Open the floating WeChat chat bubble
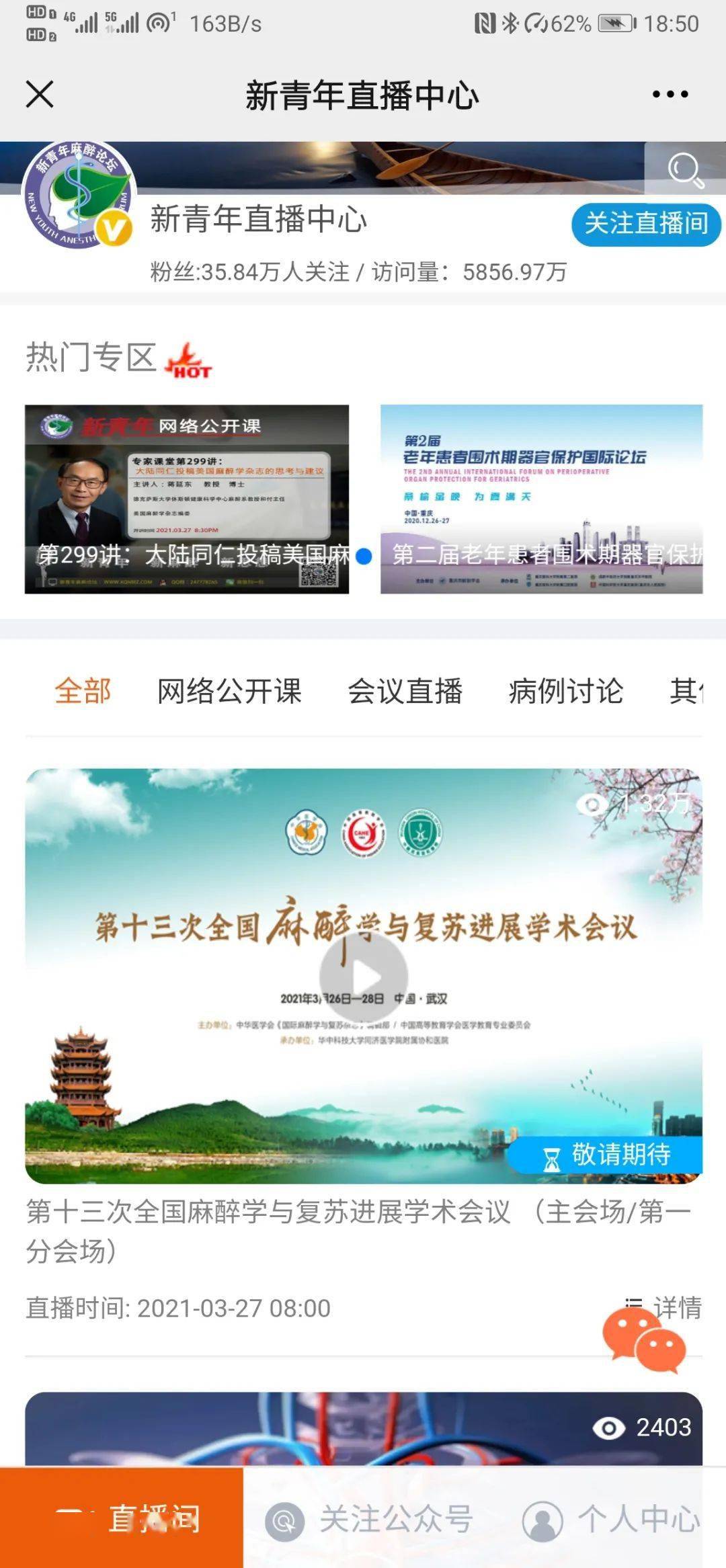 [x=644, y=1339]
